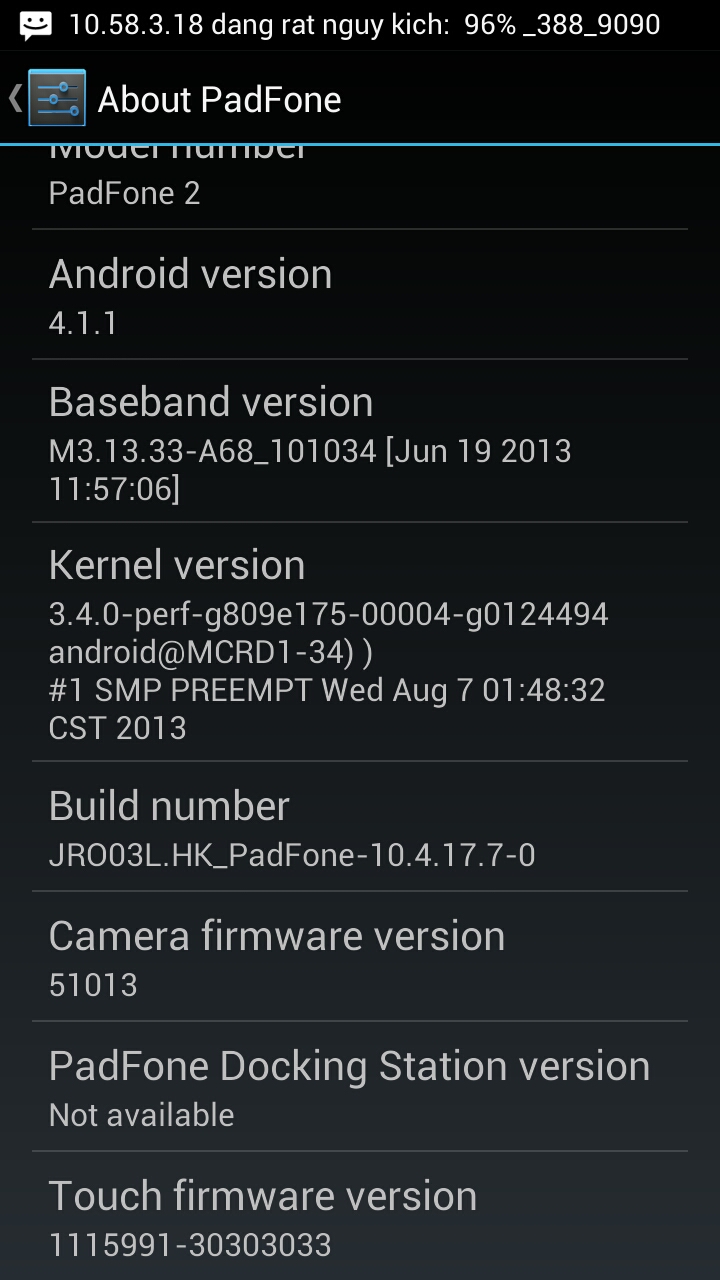Viewport: 720px width, 1280px height.
Task: Select Touch firmware version row
Action: pos(360,1216)
